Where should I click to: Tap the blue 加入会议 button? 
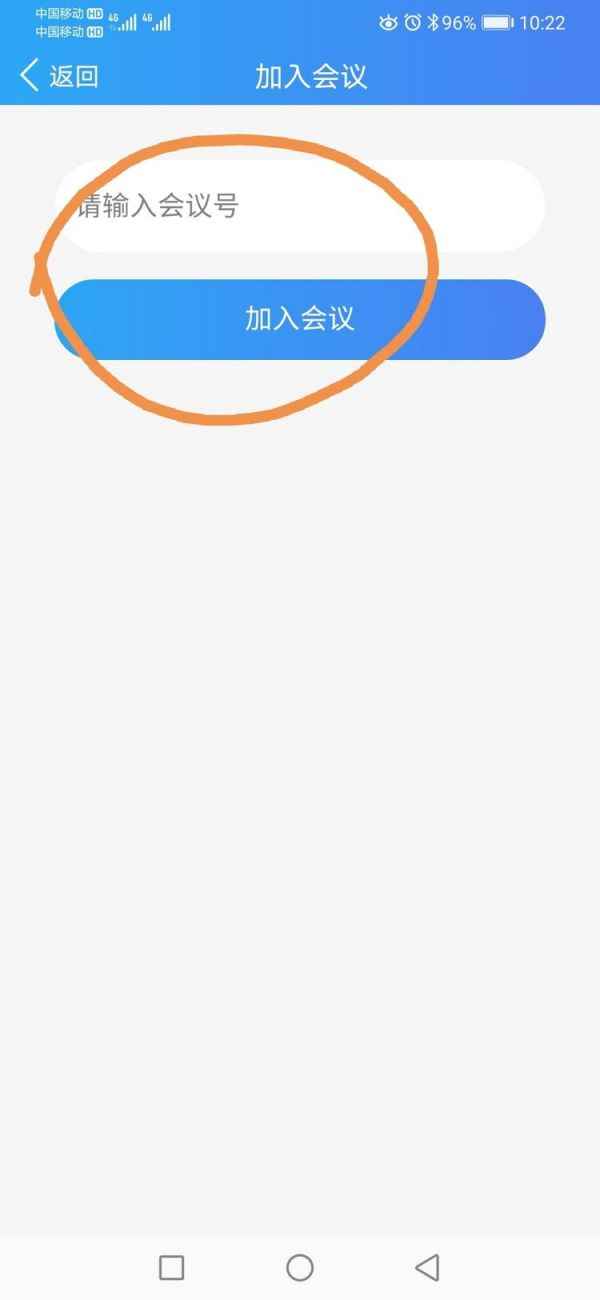tap(300, 319)
